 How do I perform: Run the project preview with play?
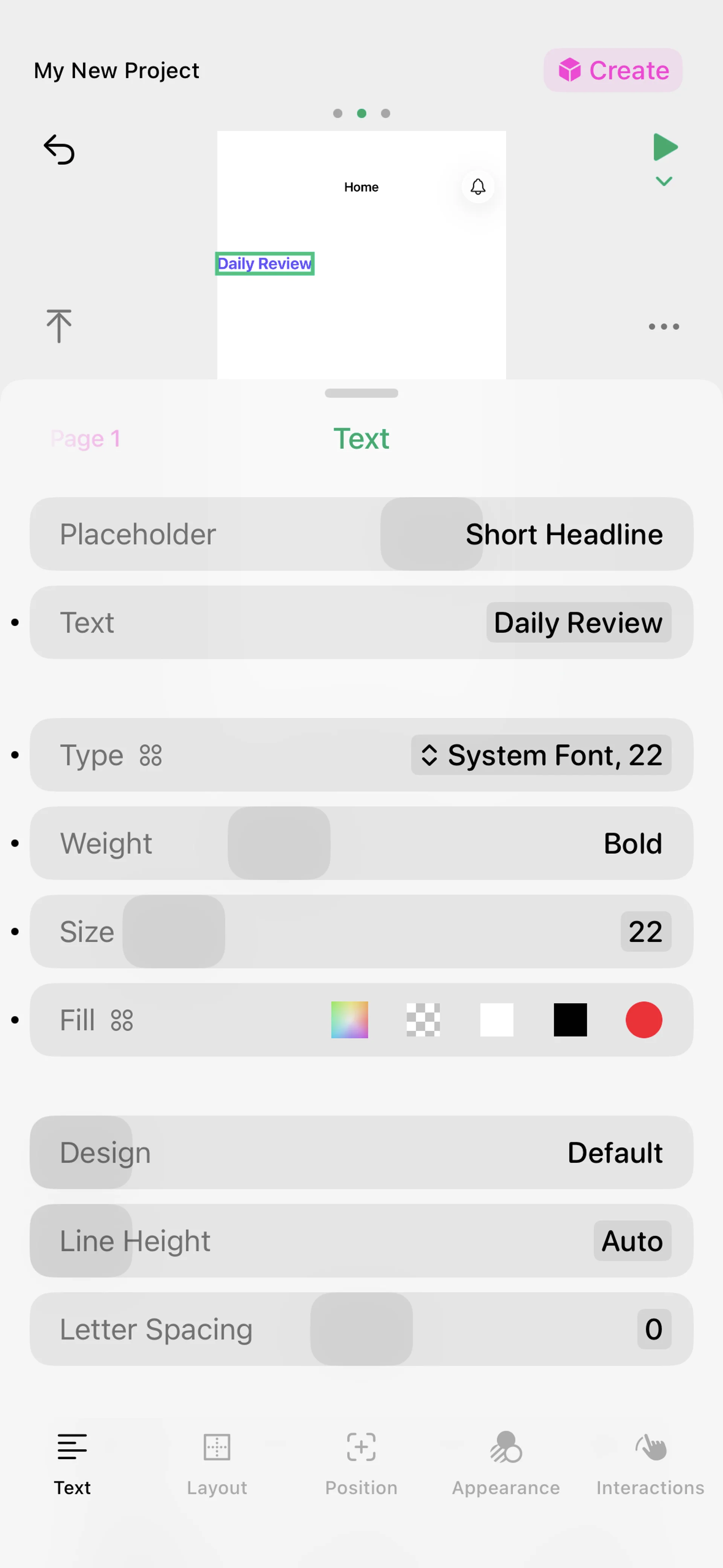point(665,147)
